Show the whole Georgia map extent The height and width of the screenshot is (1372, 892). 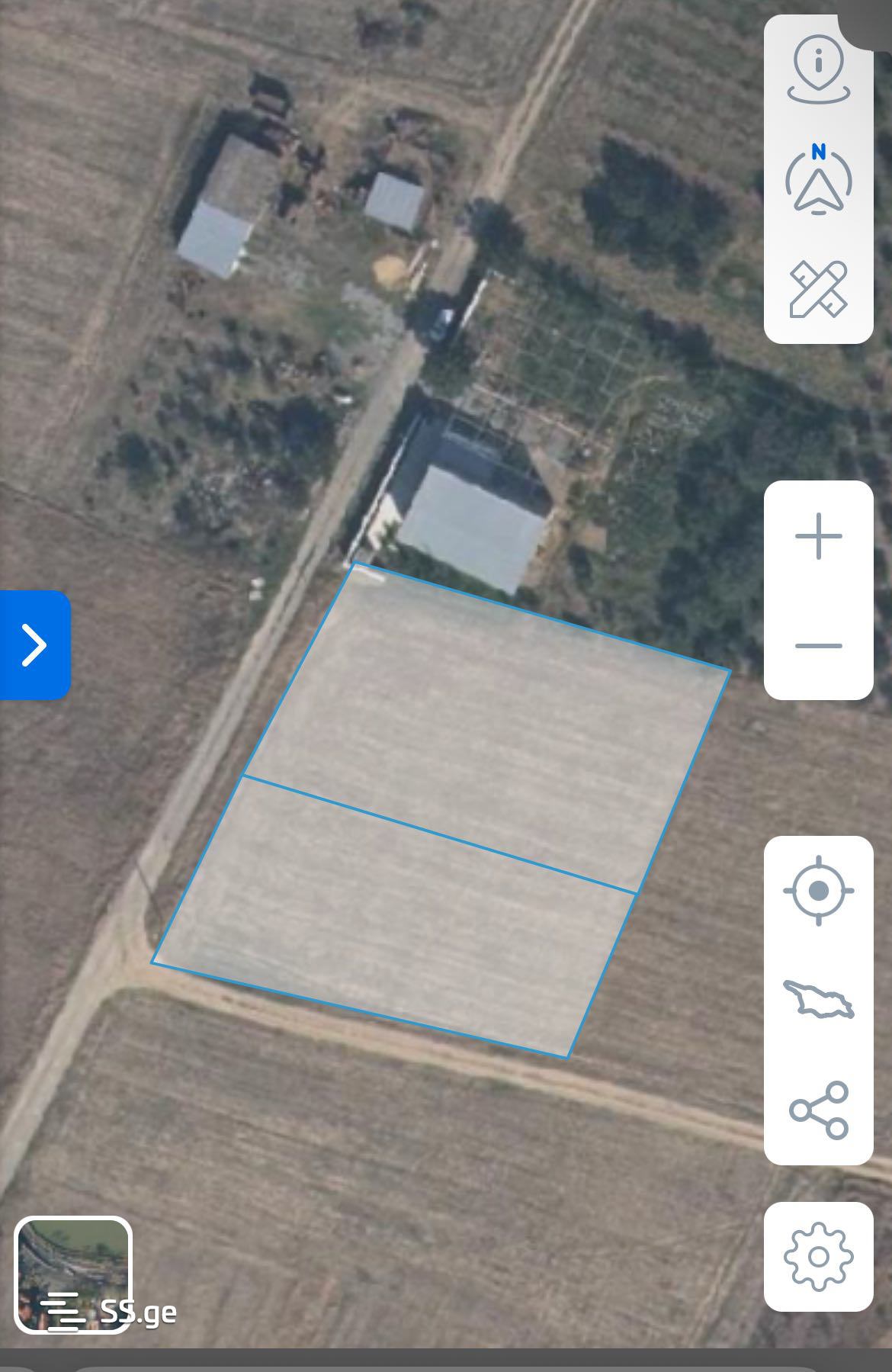click(x=818, y=999)
